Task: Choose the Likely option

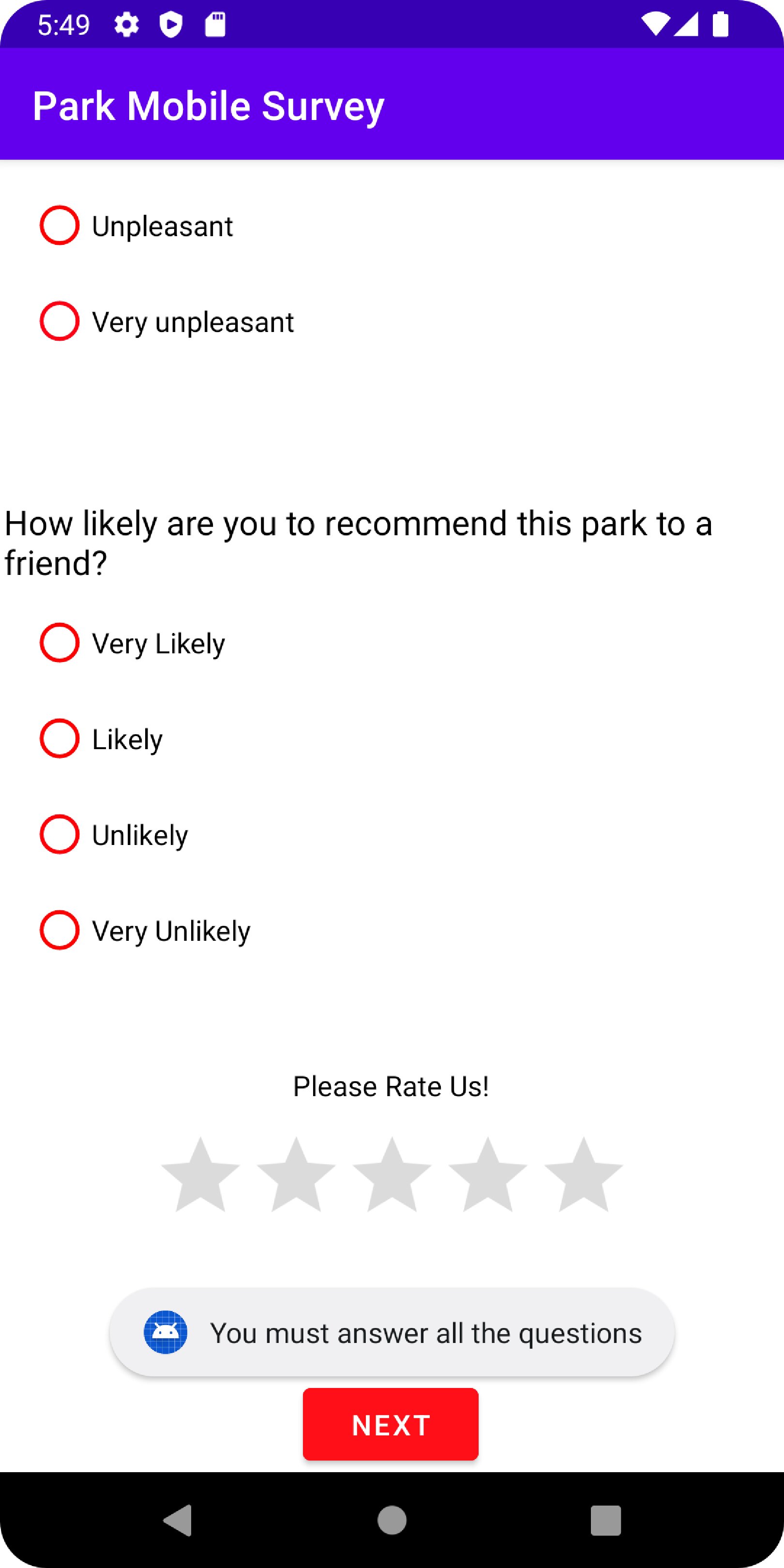Action: pos(60,739)
